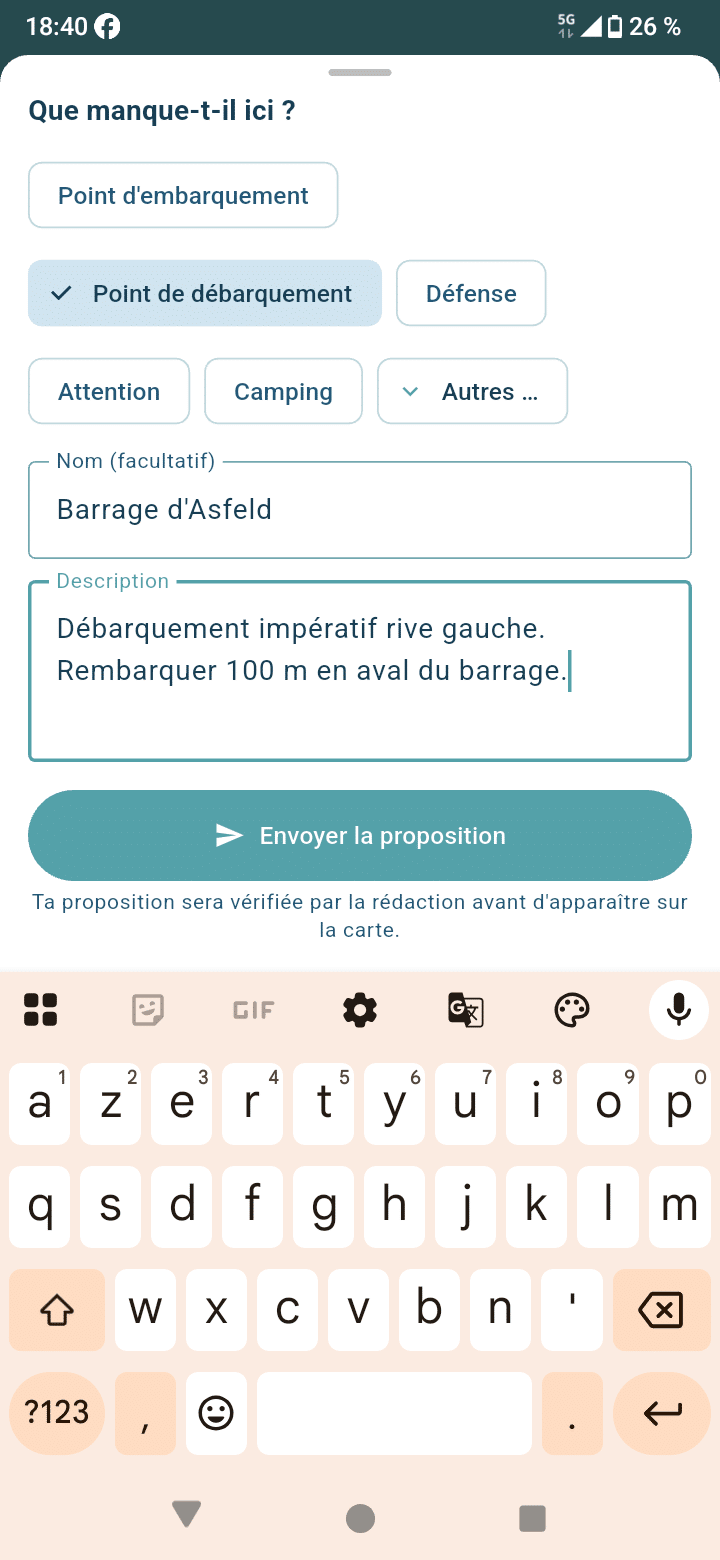The width and height of the screenshot is (720, 1560).
Task: Select the Attention chip
Action: pos(109,391)
